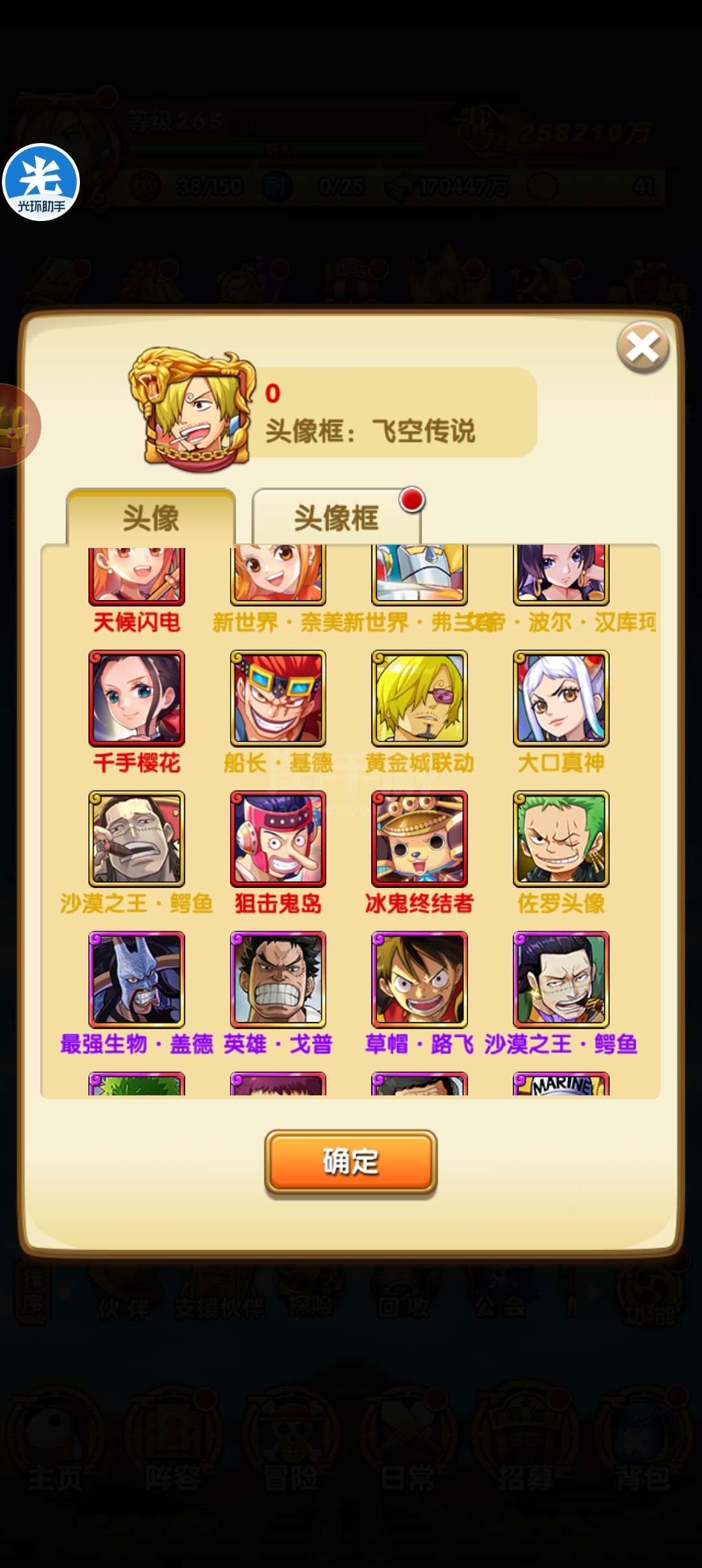Confirm selection with the 确定 button
Screen dimensions: 702x1568
coord(350,1162)
